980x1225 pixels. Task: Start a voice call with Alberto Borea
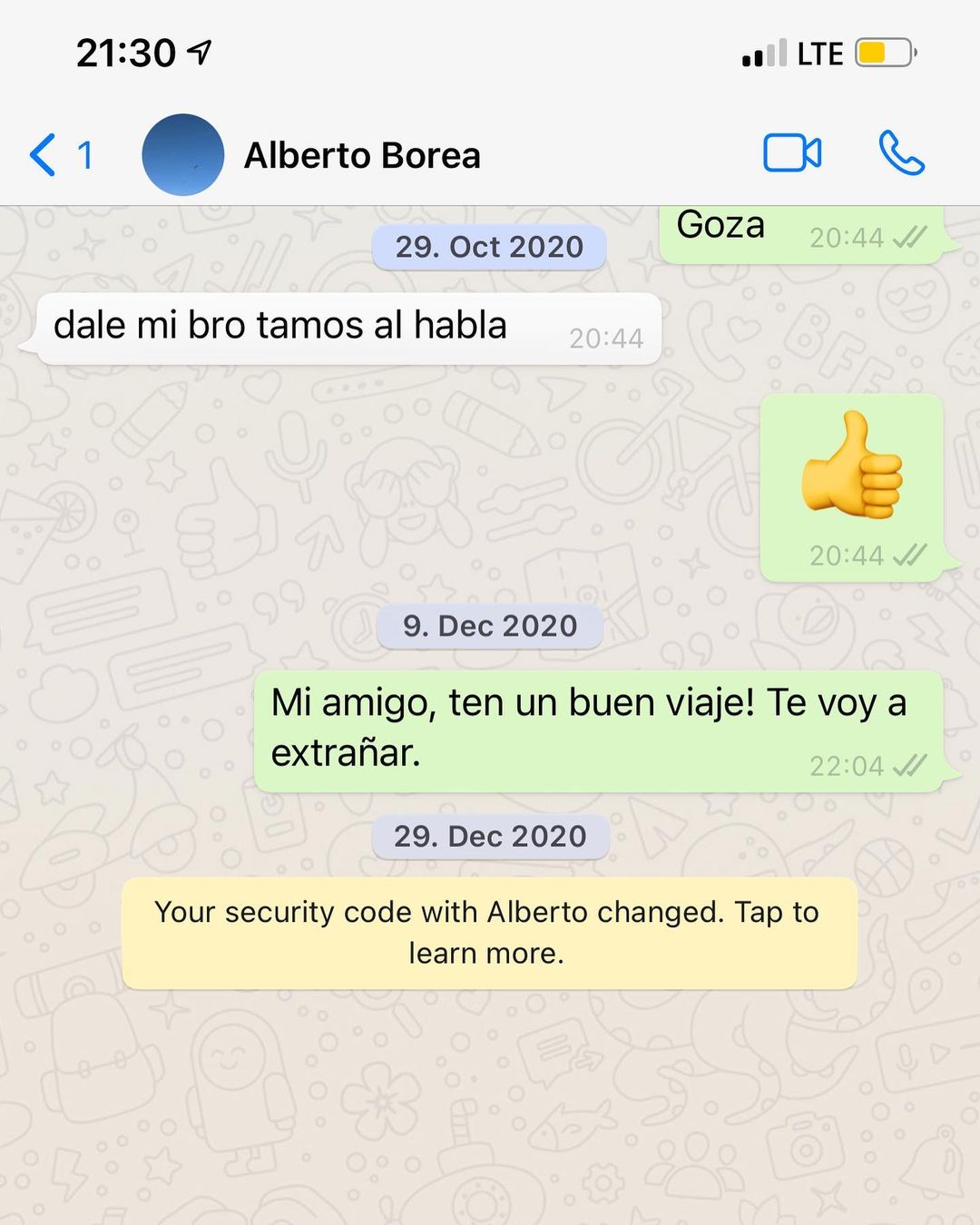901,153
